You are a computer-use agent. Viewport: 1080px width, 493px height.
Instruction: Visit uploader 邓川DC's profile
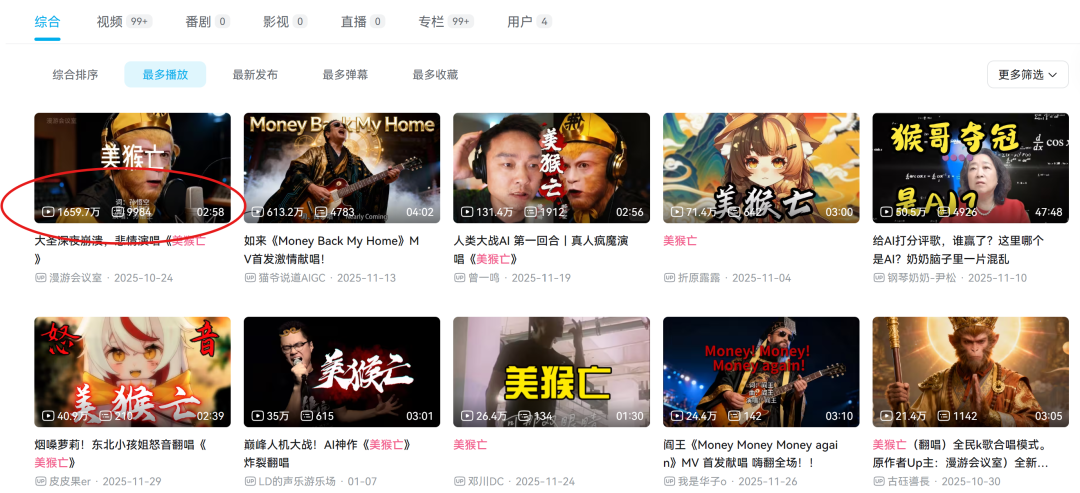pos(487,481)
